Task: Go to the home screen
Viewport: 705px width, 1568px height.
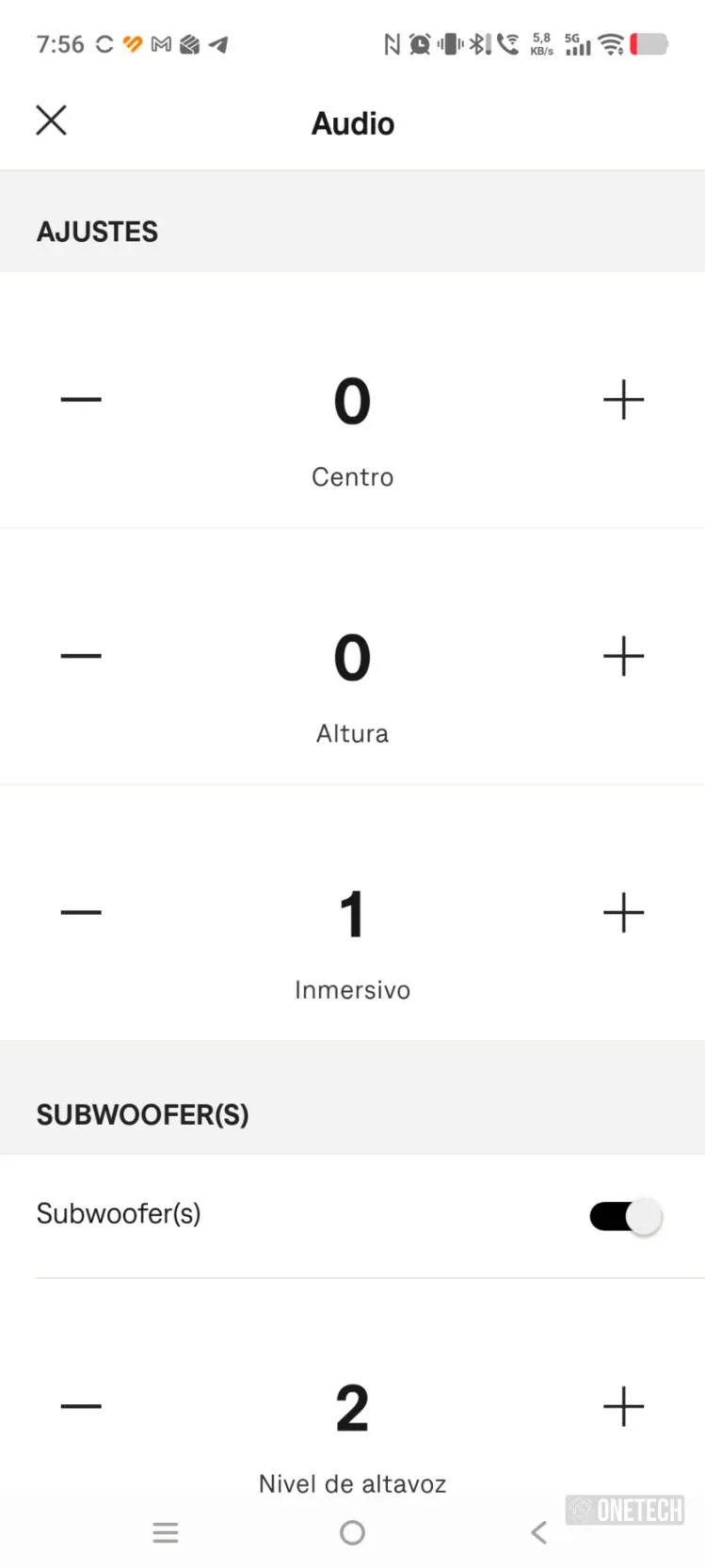Action: point(352,1532)
